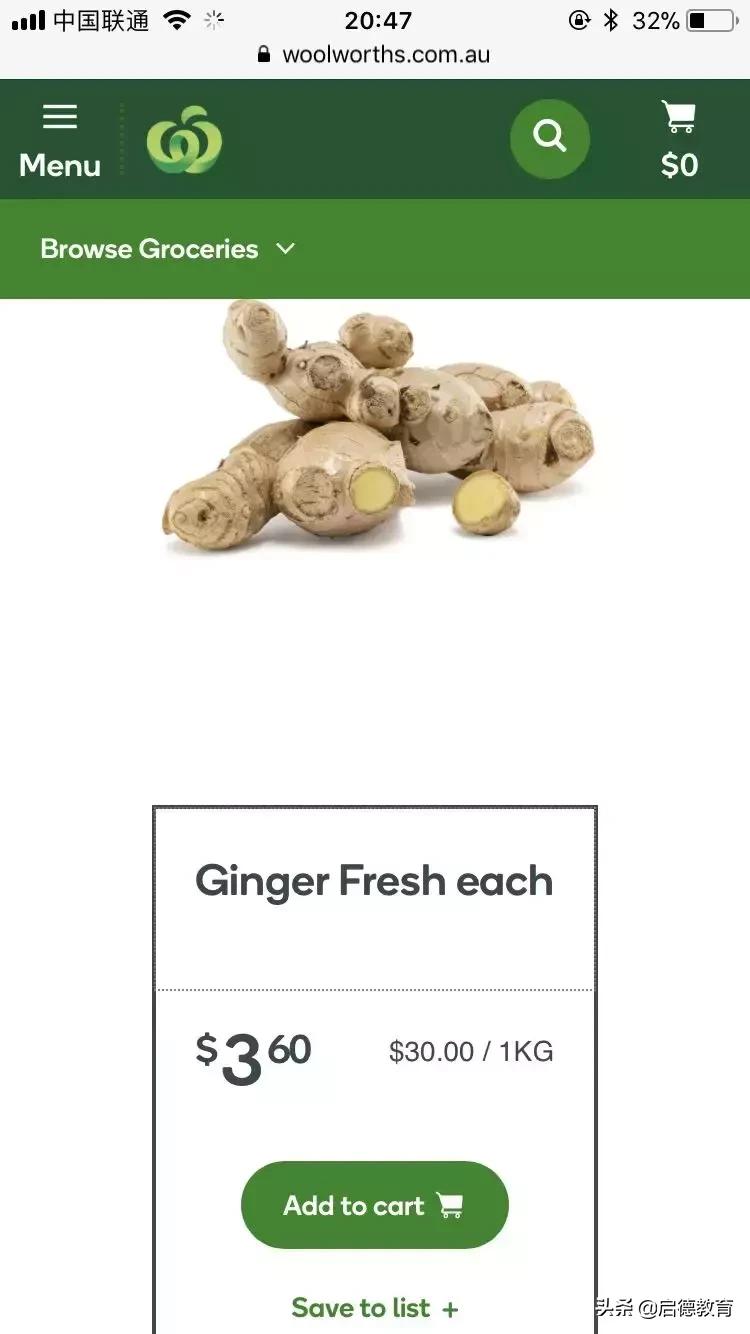The height and width of the screenshot is (1334, 750).
Task: Open the Menu drawer
Action: point(60,140)
